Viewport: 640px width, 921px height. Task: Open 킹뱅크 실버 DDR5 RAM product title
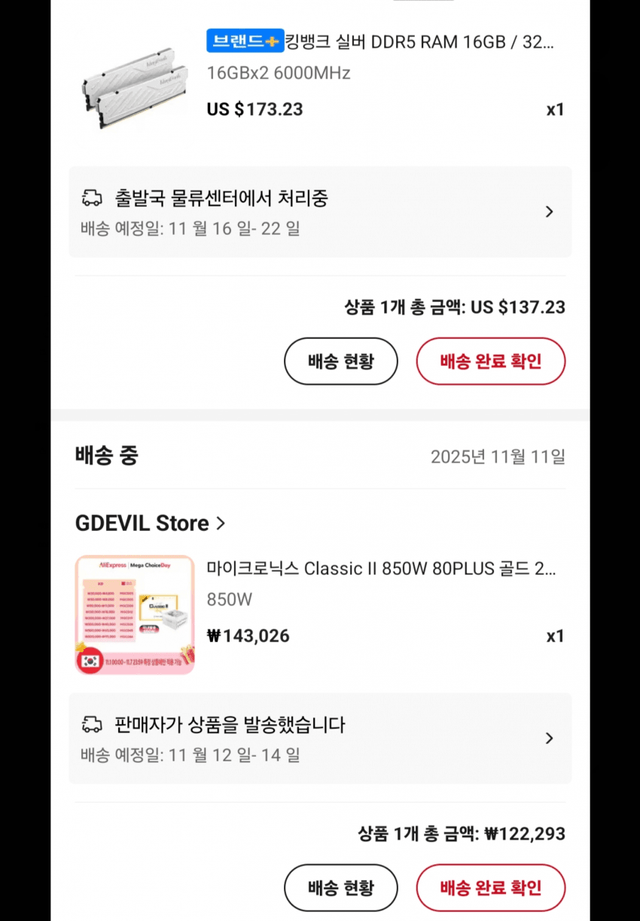coord(380,42)
